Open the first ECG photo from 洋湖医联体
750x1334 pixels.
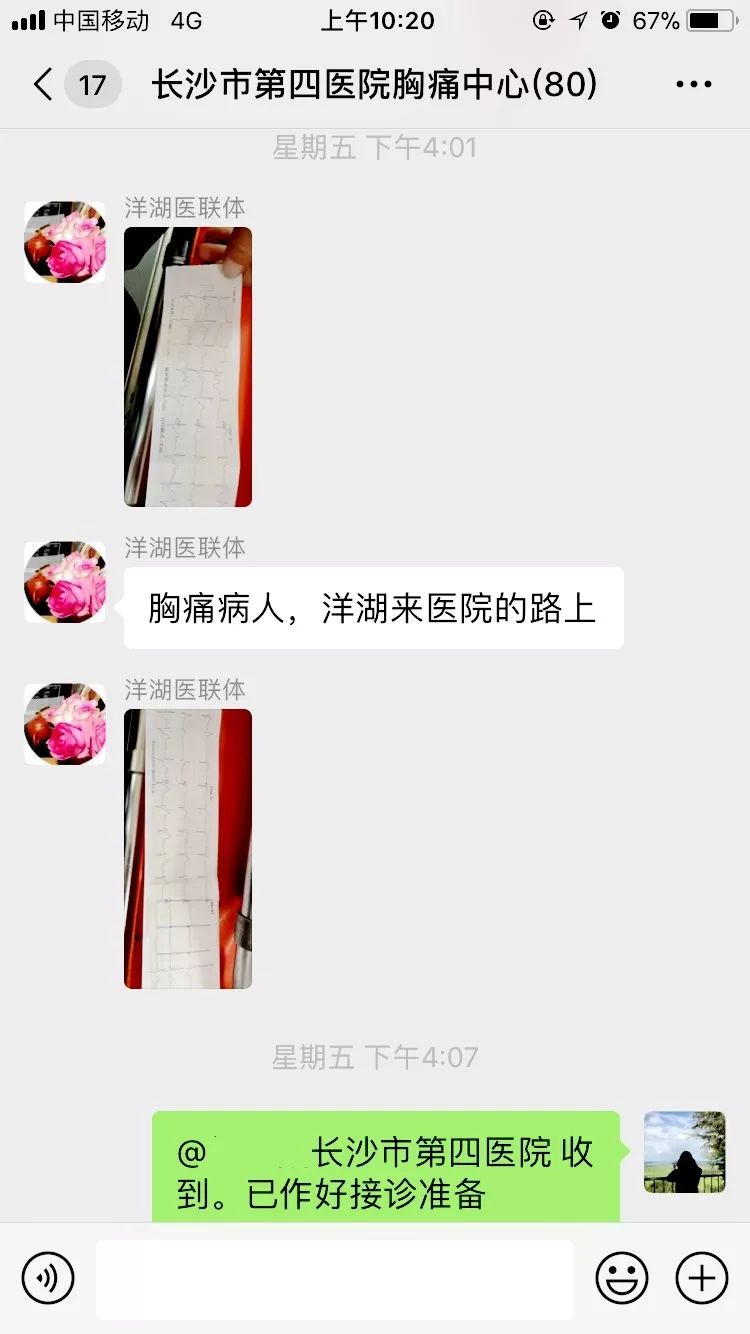pos(188,366)
